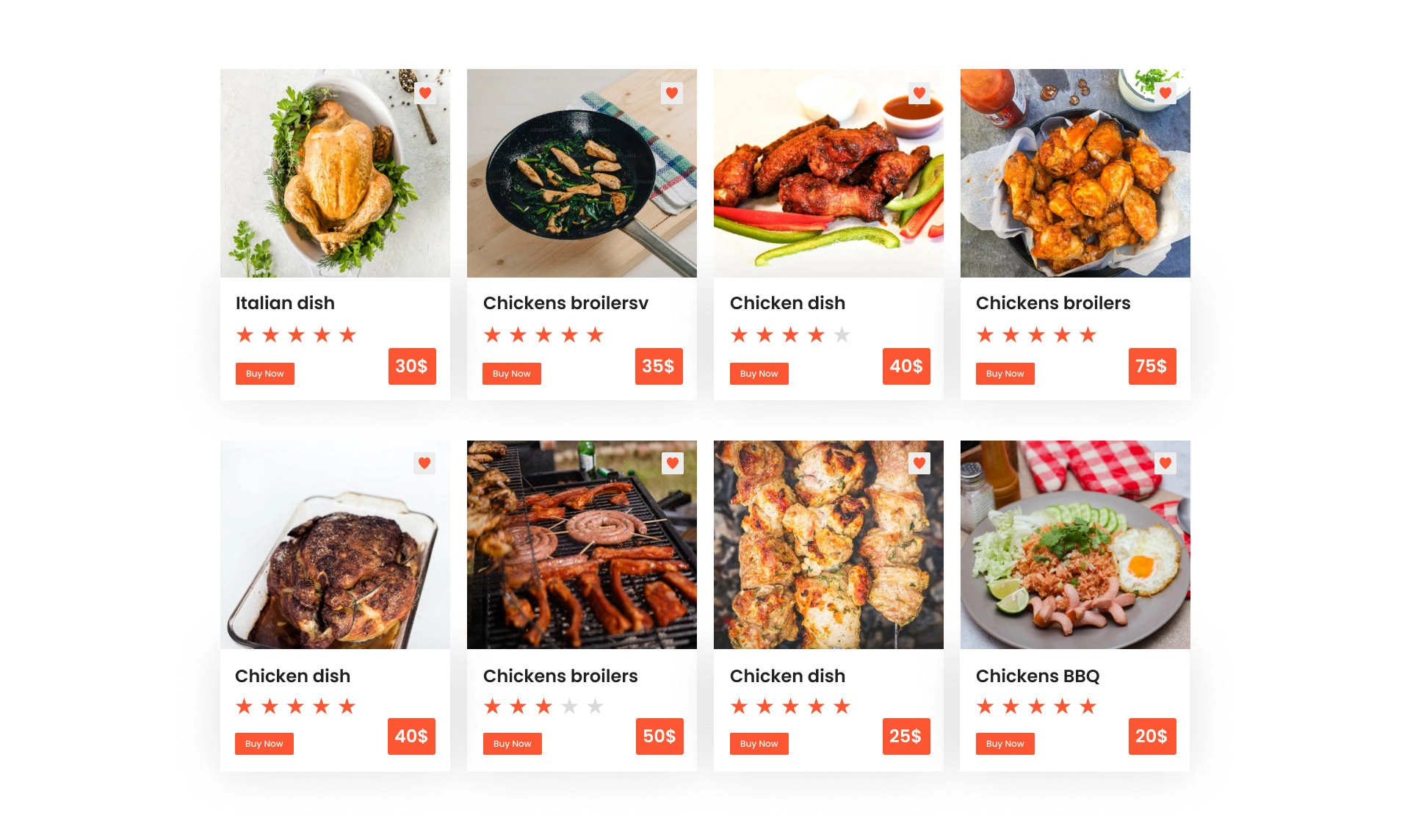Favorite the Italian dish with heart icon

pos(424,93)
